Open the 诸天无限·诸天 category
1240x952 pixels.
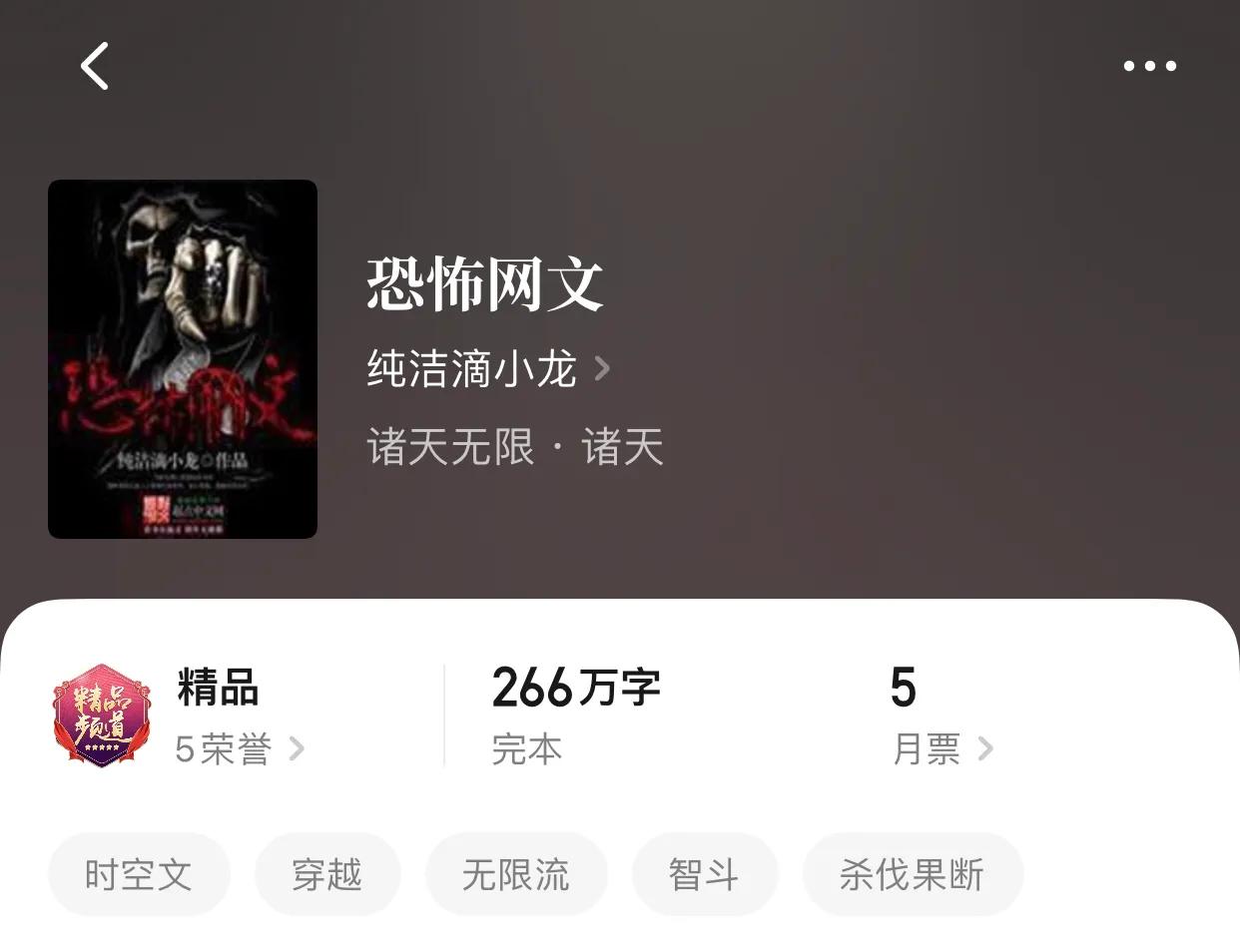(514, 446)
